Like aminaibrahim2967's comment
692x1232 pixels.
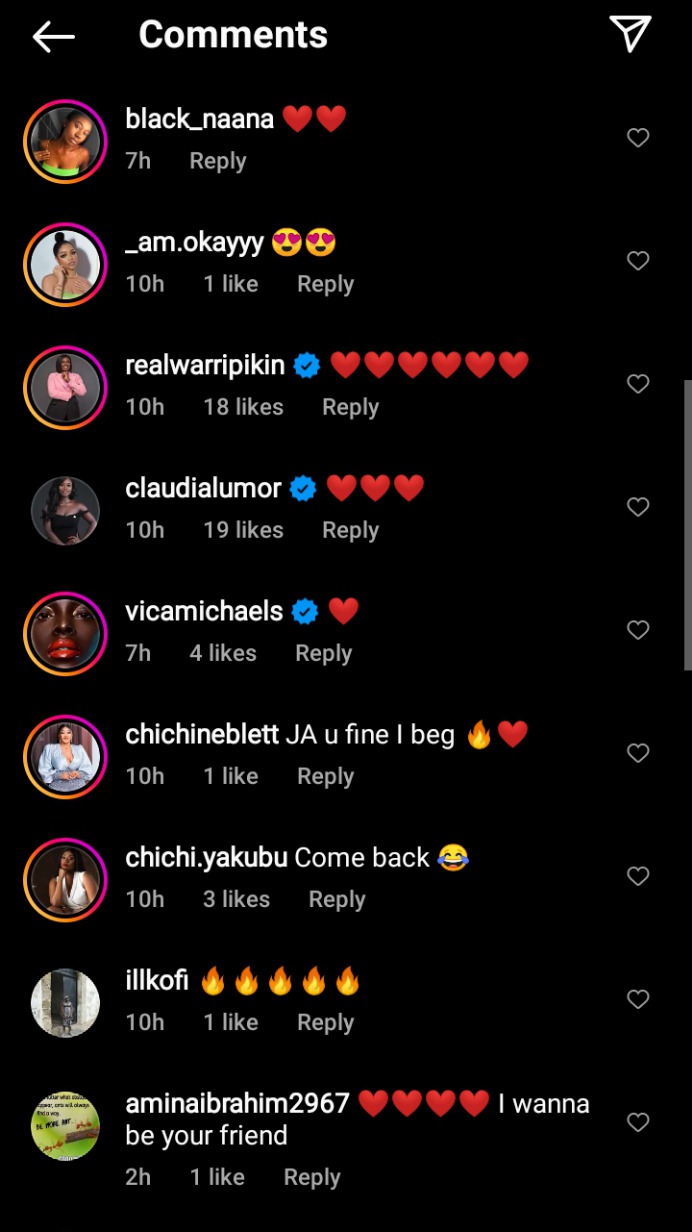[638, 1122]
